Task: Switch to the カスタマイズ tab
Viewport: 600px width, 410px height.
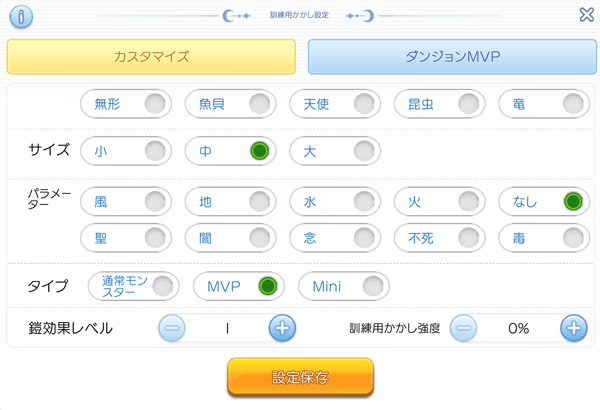Action: click(x=151, y=57)
